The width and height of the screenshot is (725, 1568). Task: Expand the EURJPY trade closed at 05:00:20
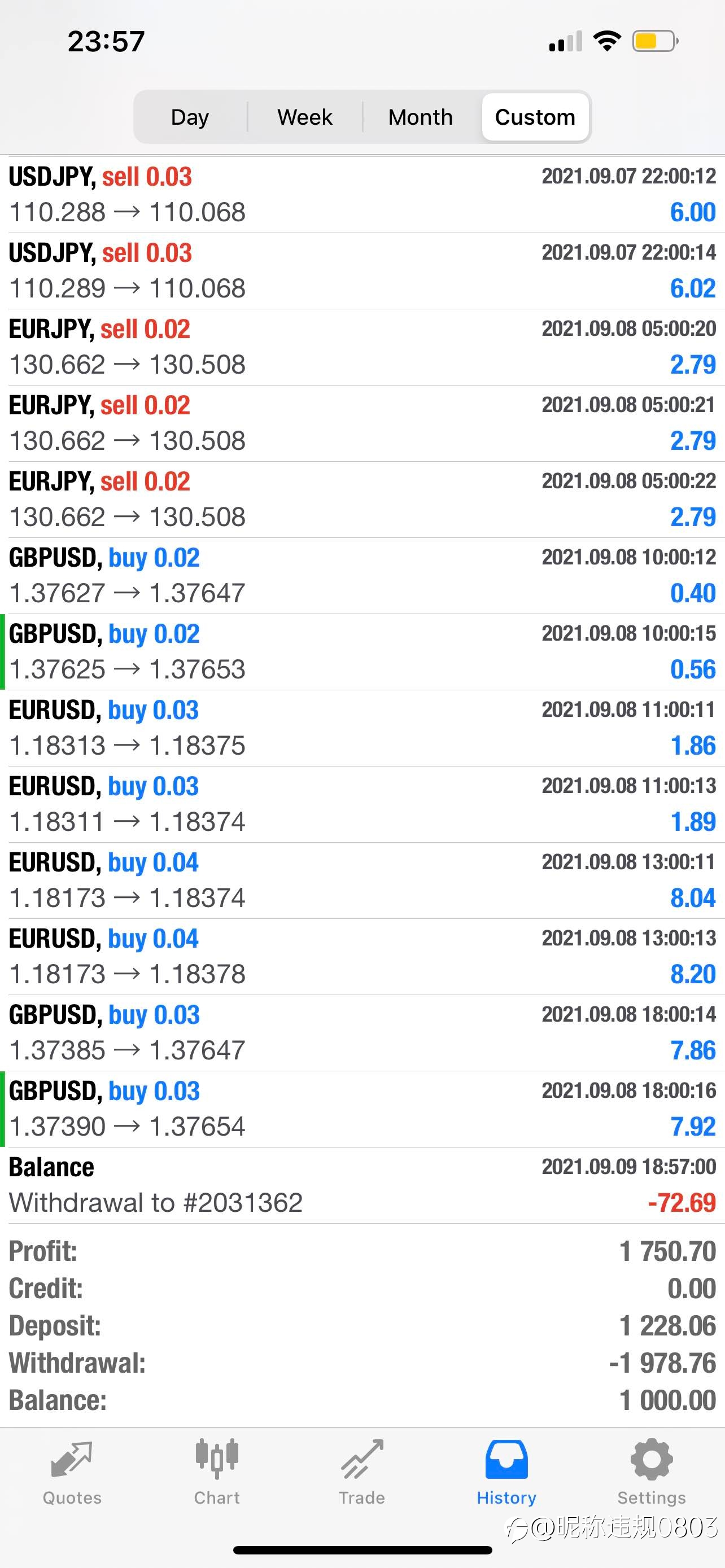pos(362,347)
